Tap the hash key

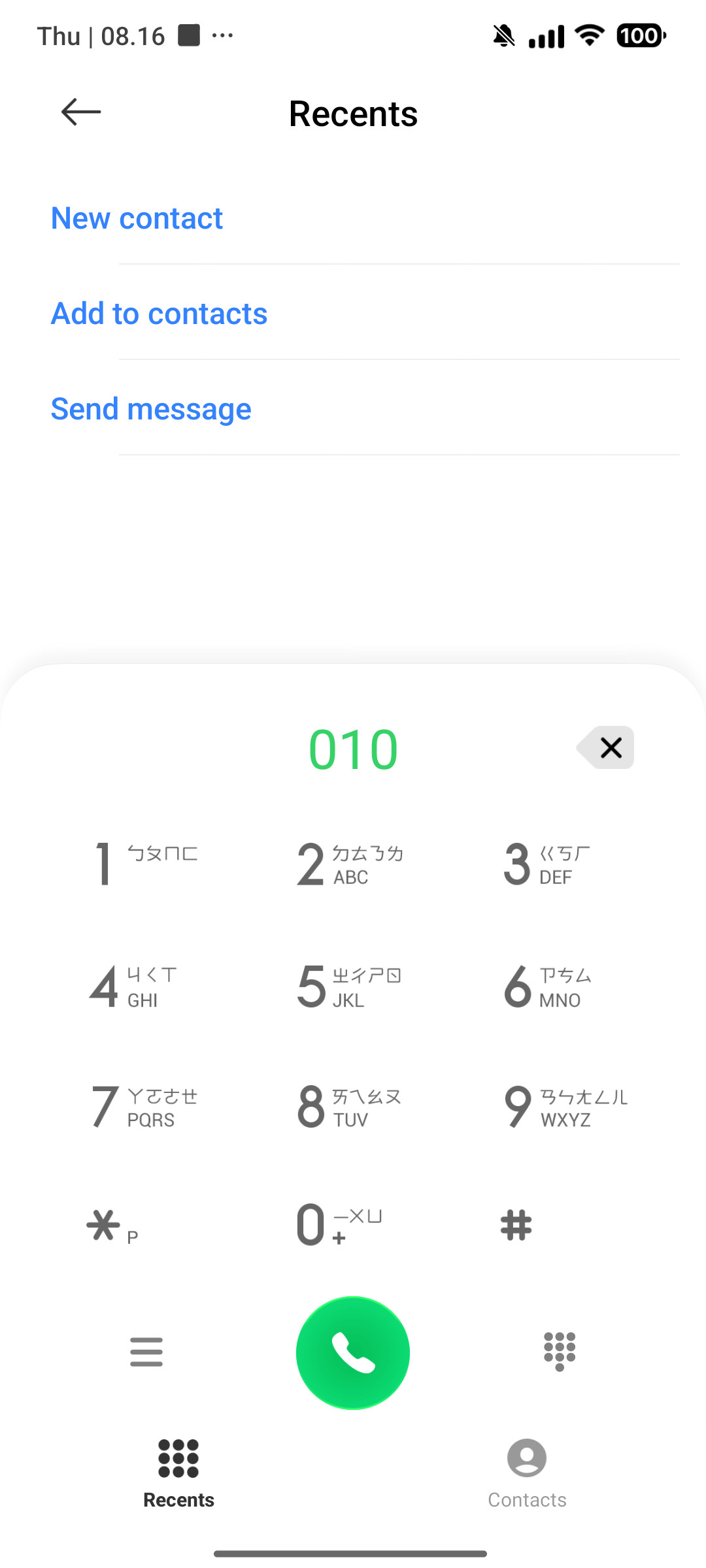tap(516, 1225)
